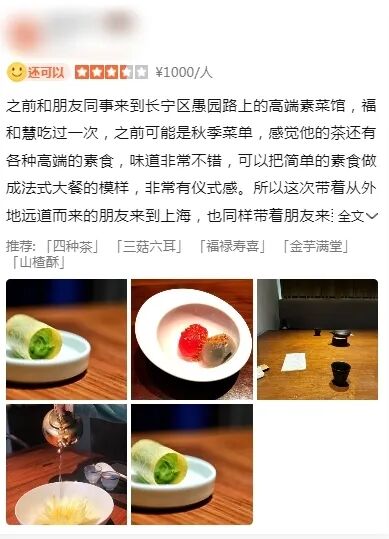Select recommended dish 金芋满堂

click(x=316, y=246)
